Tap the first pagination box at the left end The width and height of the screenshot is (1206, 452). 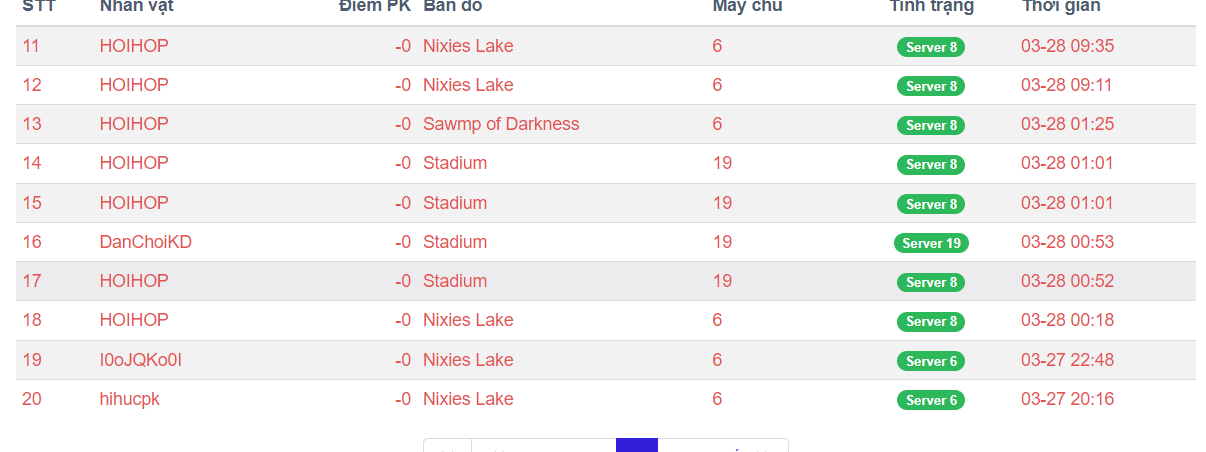pyautogui.click(x=447, y=446)
